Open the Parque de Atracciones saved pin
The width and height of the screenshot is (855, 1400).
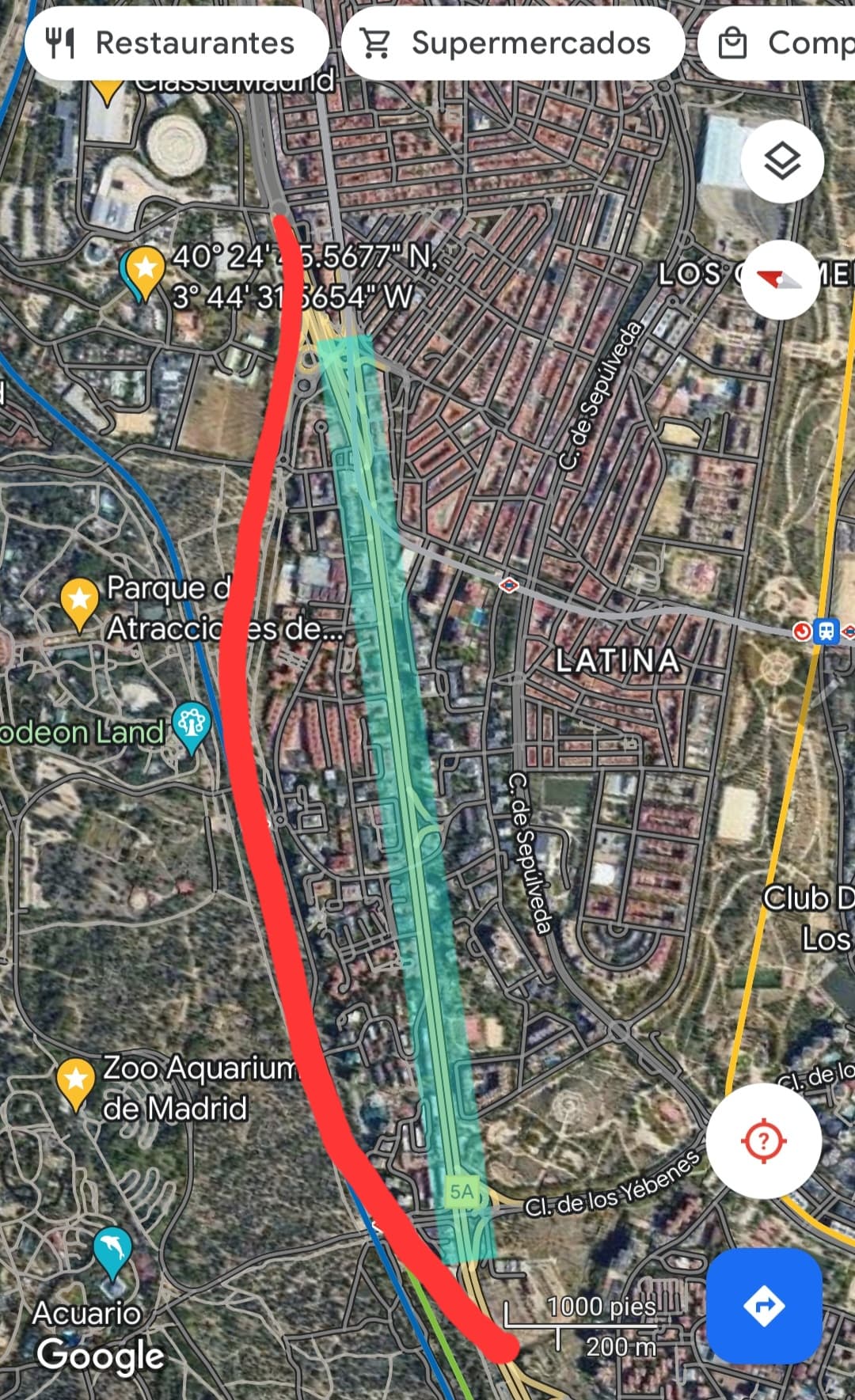click(x=79, y=605)
